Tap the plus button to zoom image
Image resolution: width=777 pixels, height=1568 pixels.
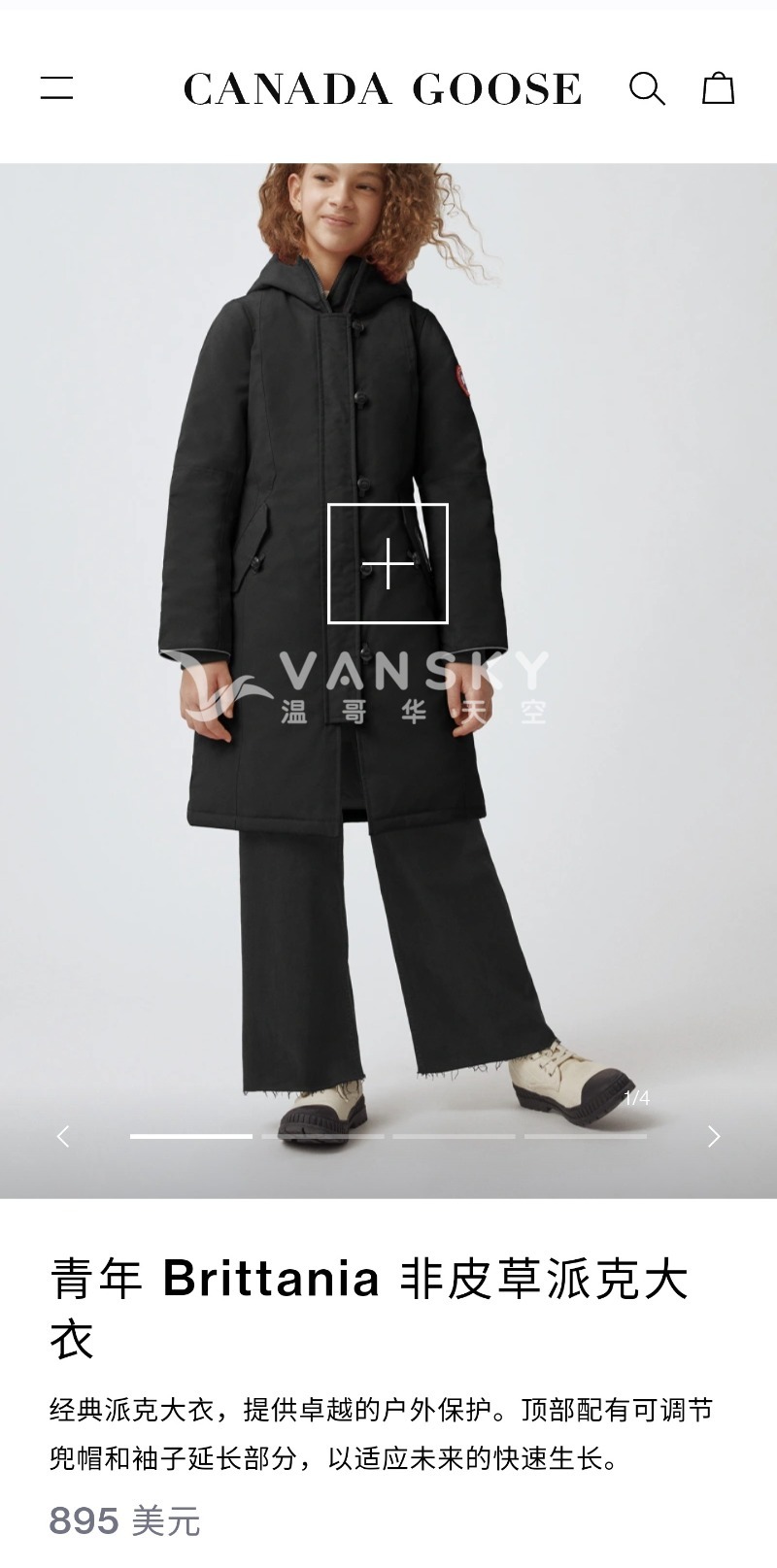(x=388, y=563)
